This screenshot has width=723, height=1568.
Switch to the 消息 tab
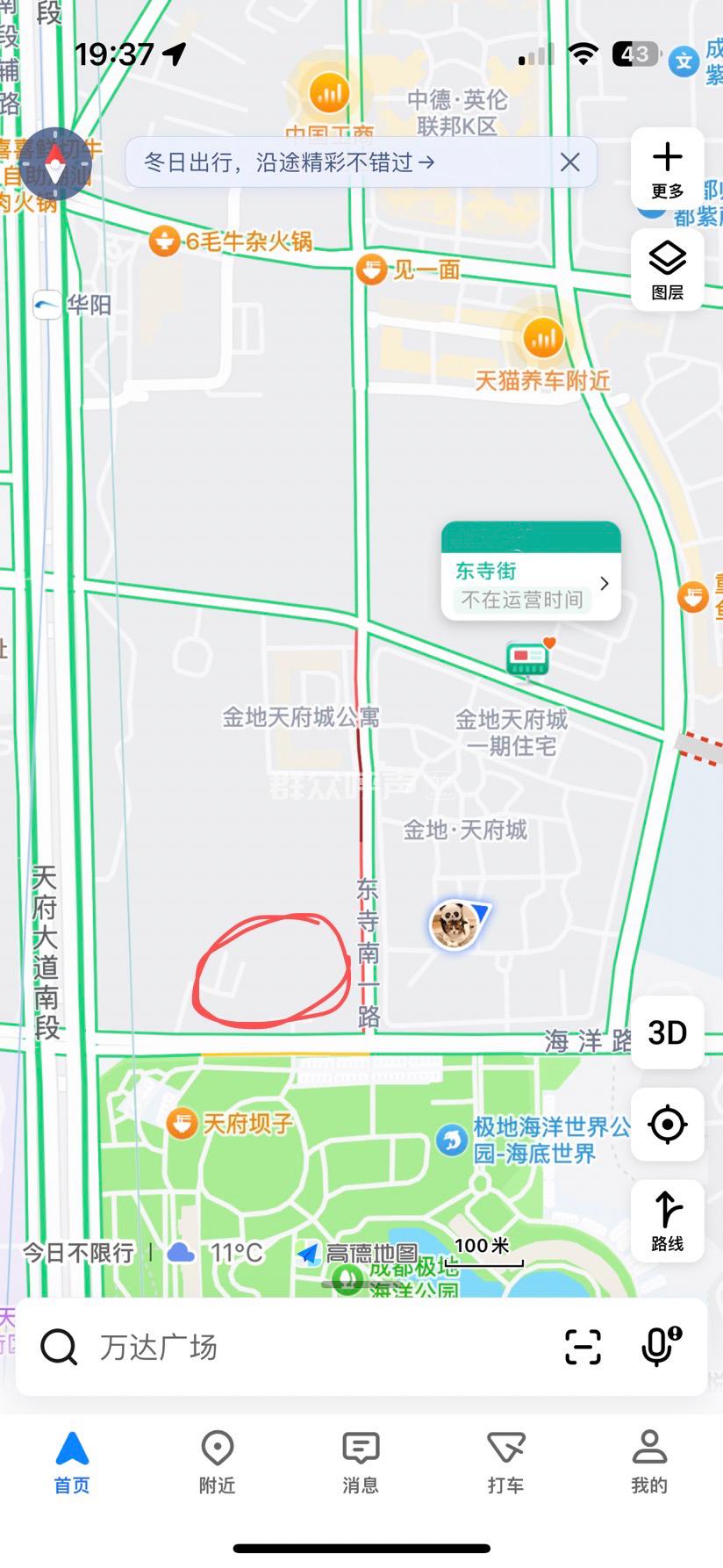pos(361,1461)
